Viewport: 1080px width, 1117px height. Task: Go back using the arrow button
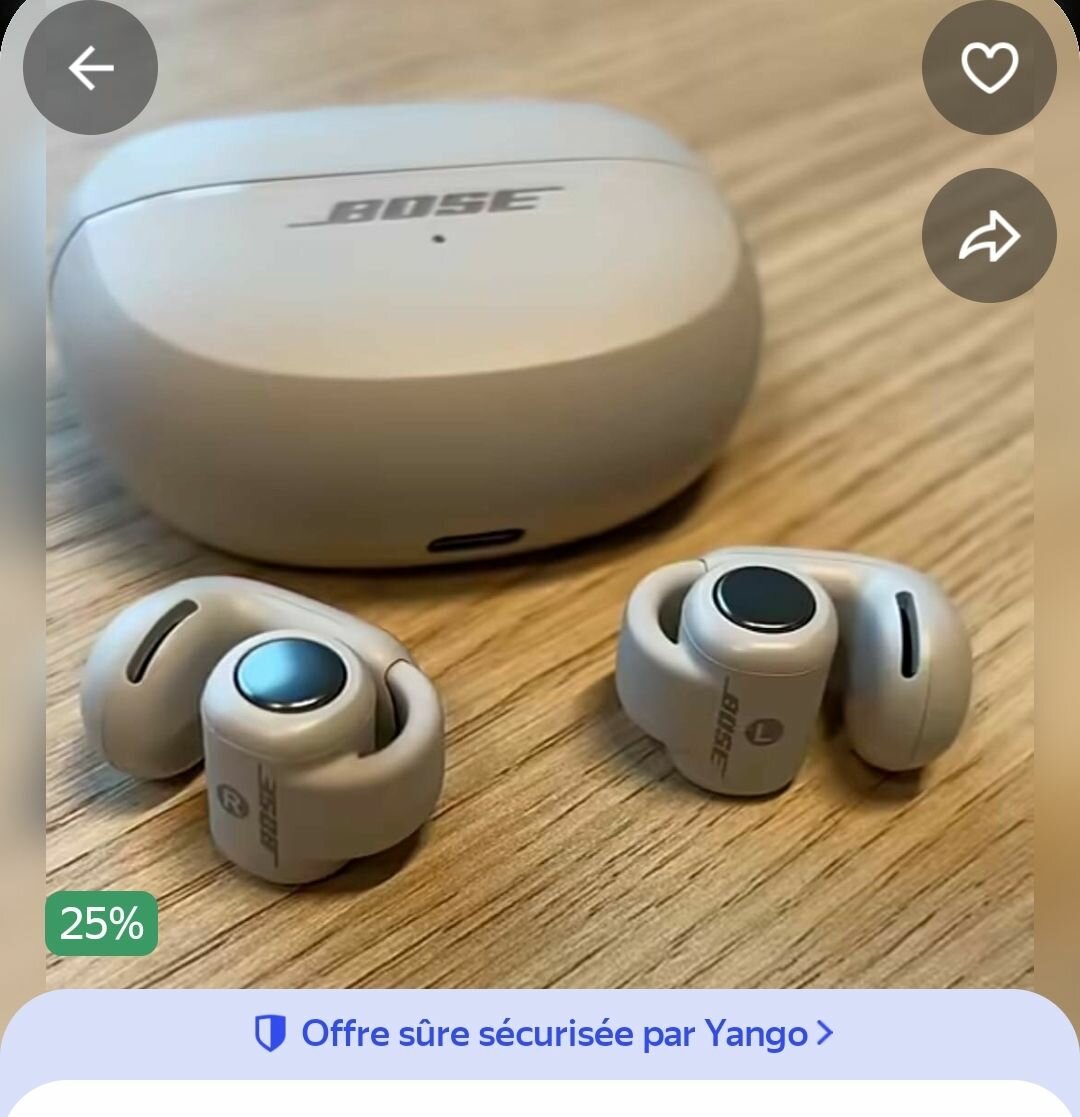click(90, 68)
